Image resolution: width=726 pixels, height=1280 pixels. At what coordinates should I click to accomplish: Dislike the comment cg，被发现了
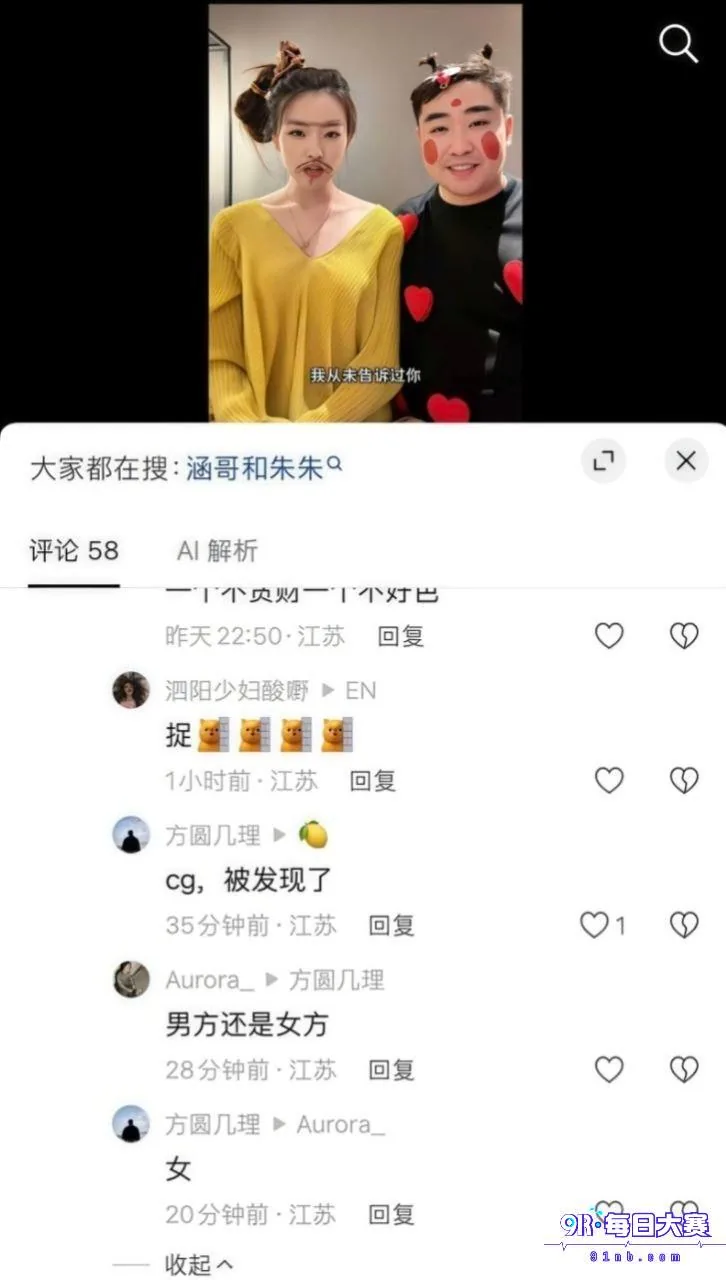(684, 925)
